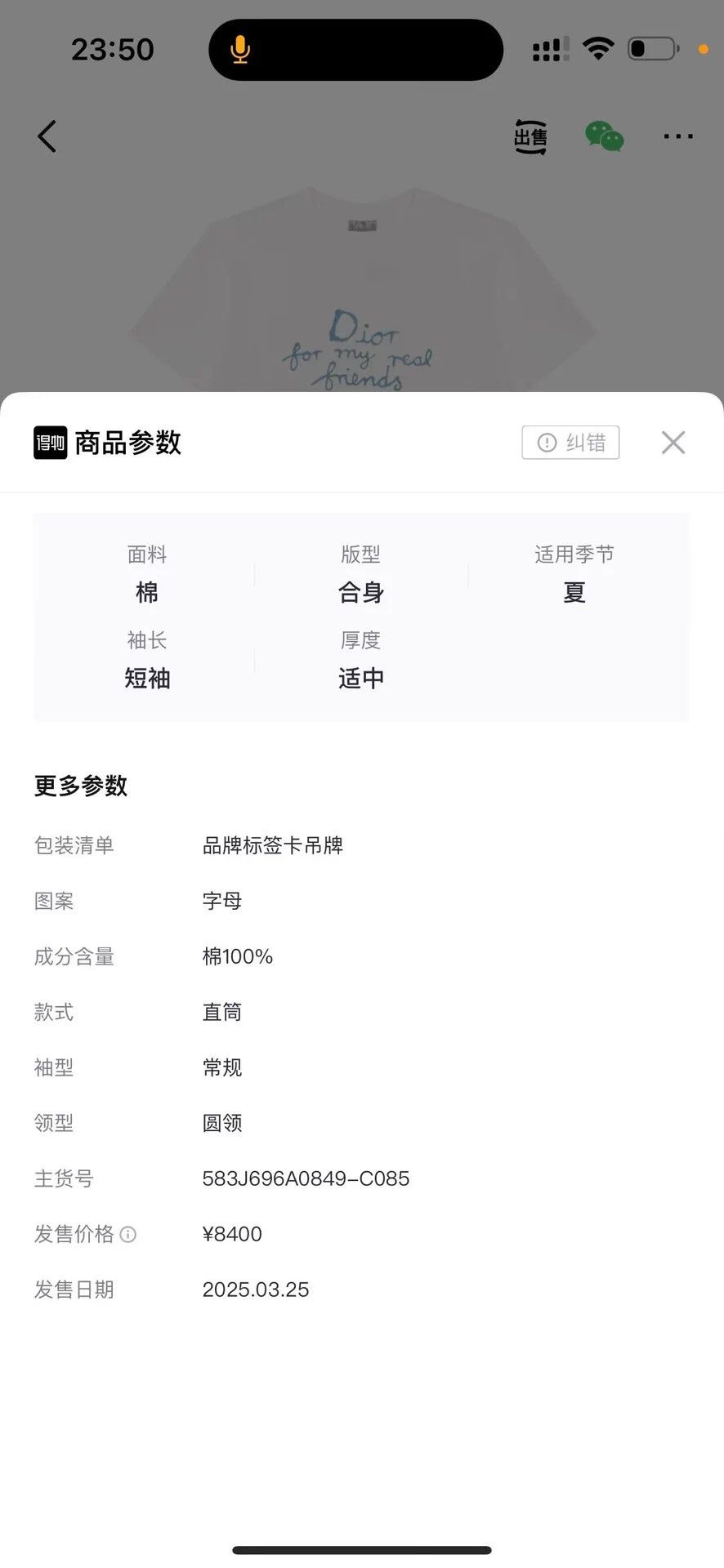
Task: Share via the WeChat icon
Action: pyautogui.click(x=605, y=136)
